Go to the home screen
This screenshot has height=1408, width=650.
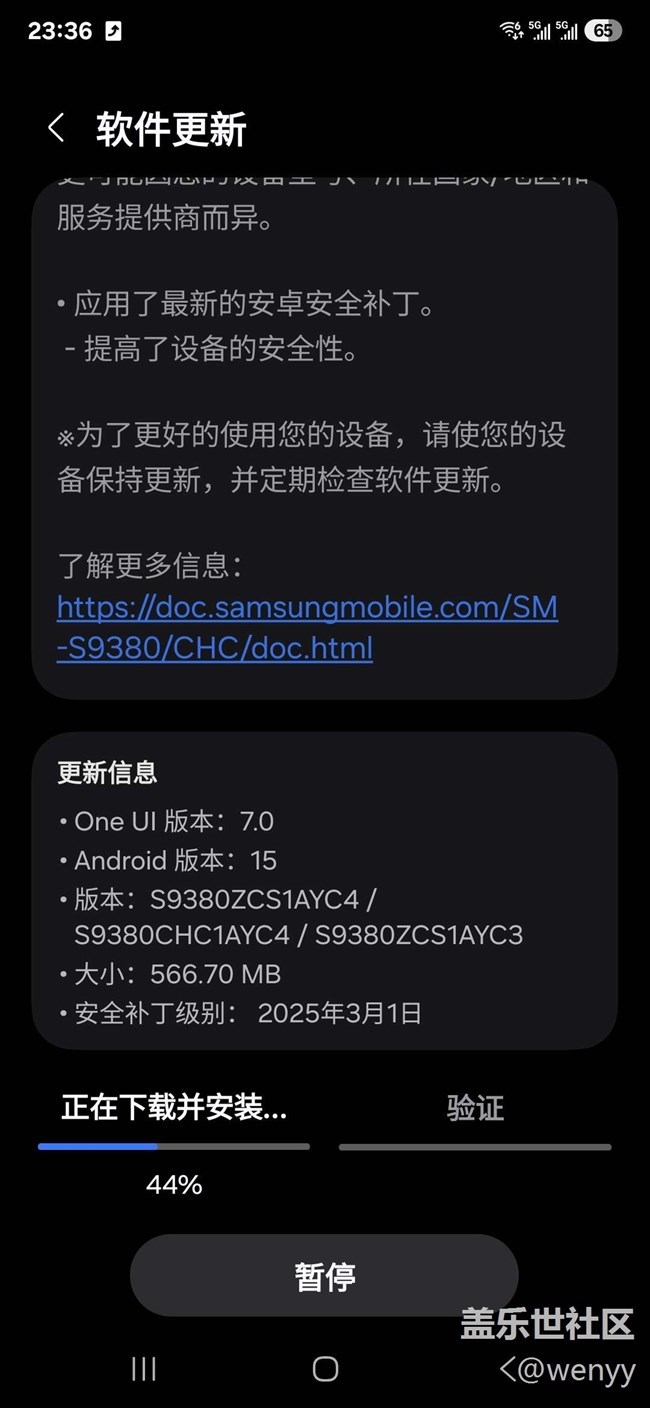point(325,1369)
